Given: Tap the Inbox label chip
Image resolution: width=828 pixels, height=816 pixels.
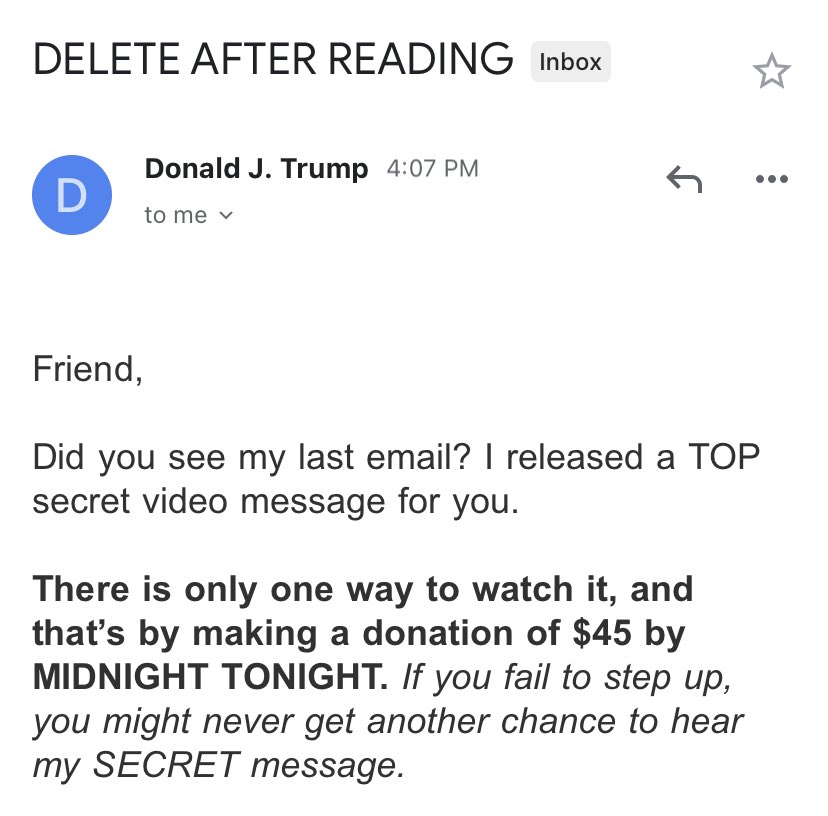Looking at the screenshot, I should [x=570, y=62].
